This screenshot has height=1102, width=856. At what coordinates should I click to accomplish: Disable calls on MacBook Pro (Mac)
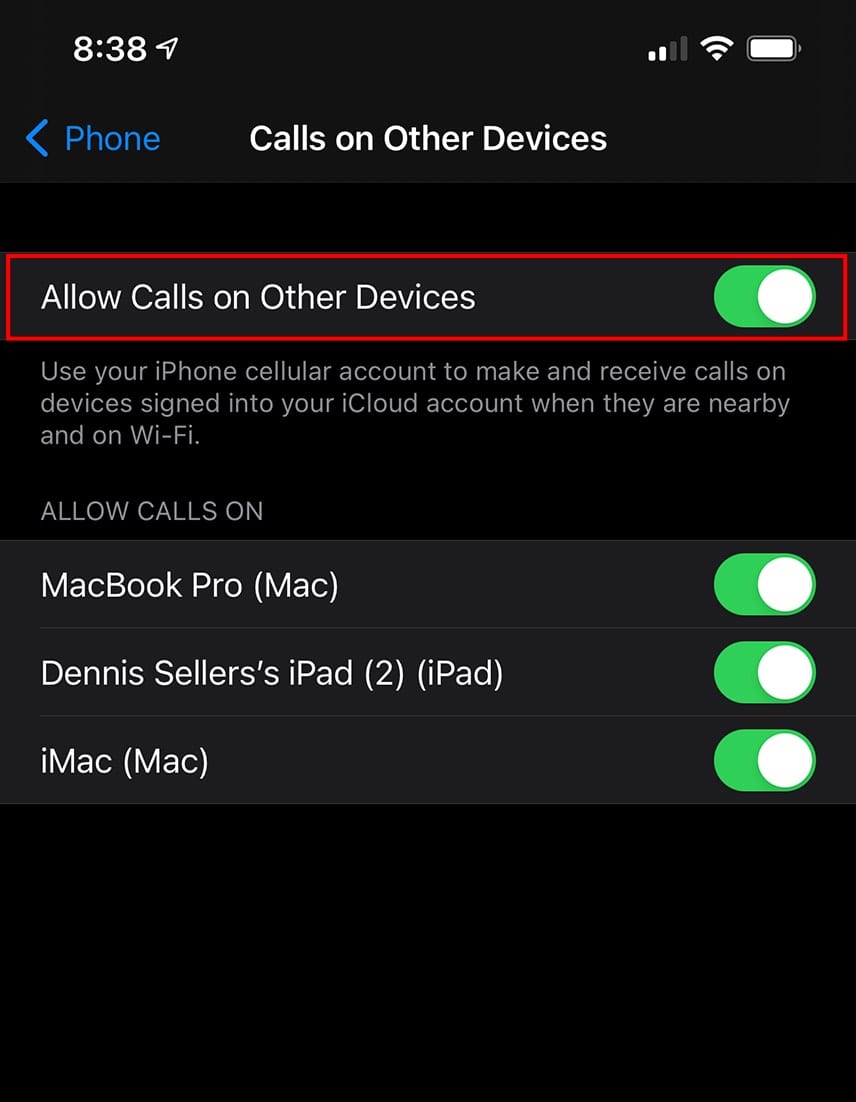click(x=764, y=584)
